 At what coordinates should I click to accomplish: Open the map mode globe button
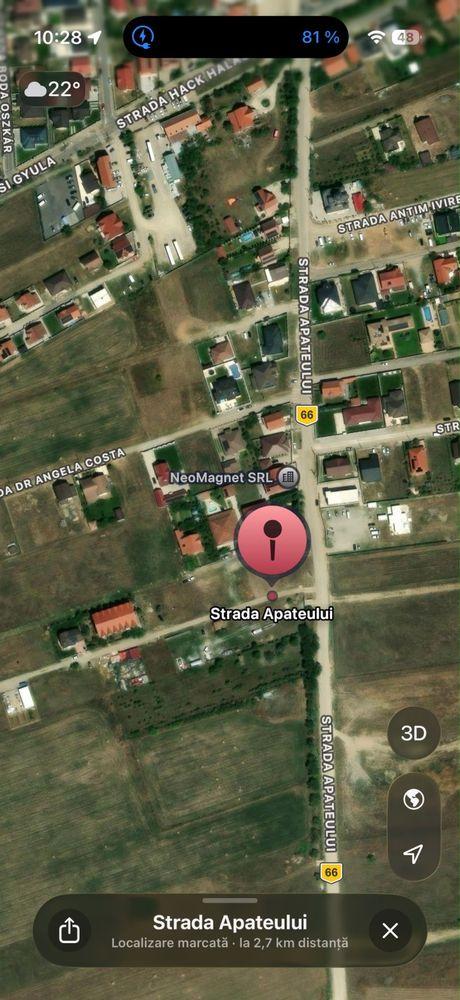coord(413,799)
